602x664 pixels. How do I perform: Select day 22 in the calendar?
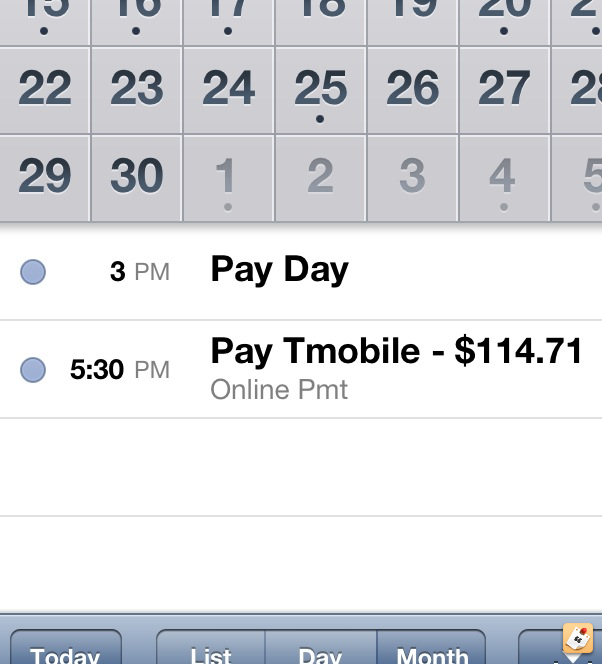(x=44, y=91)
